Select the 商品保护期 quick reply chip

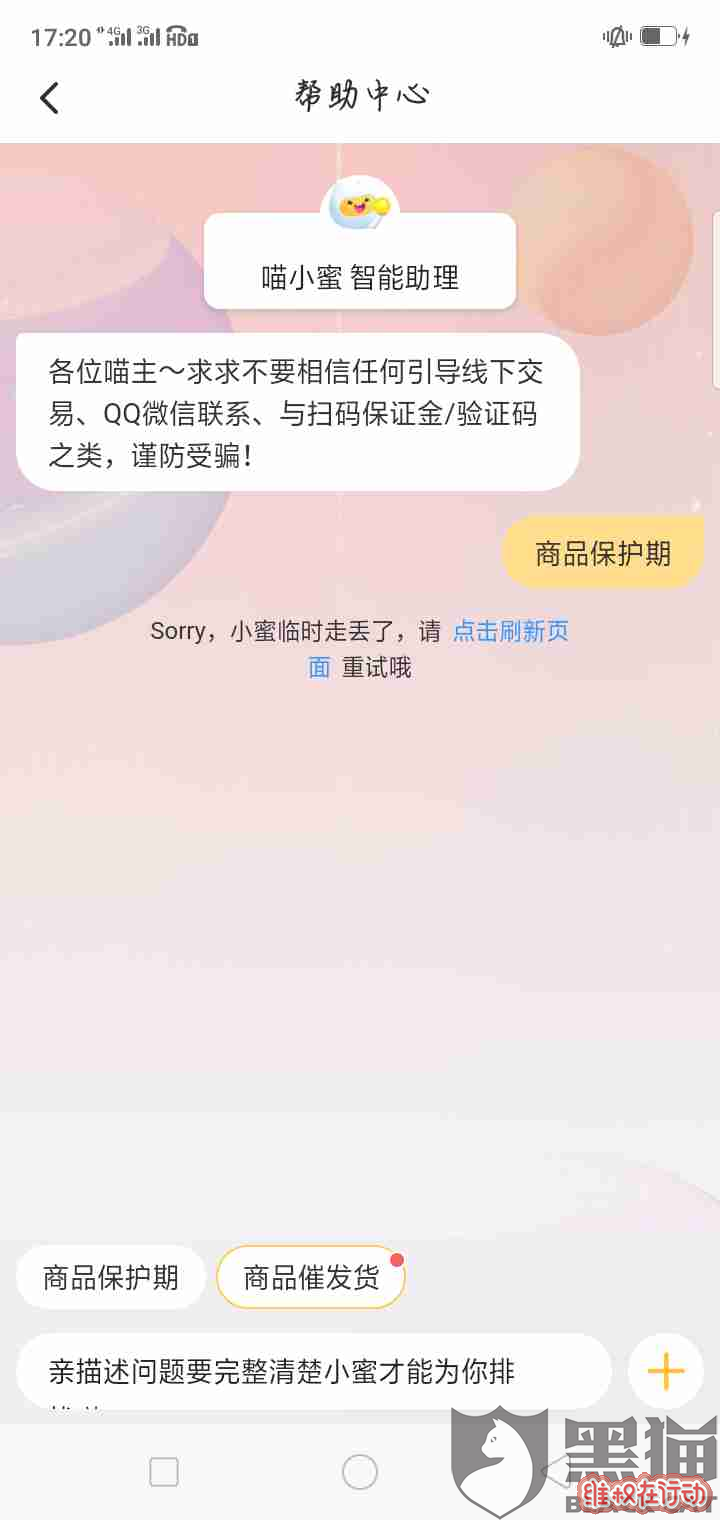pyautogui.click(x=110, y=1277)
